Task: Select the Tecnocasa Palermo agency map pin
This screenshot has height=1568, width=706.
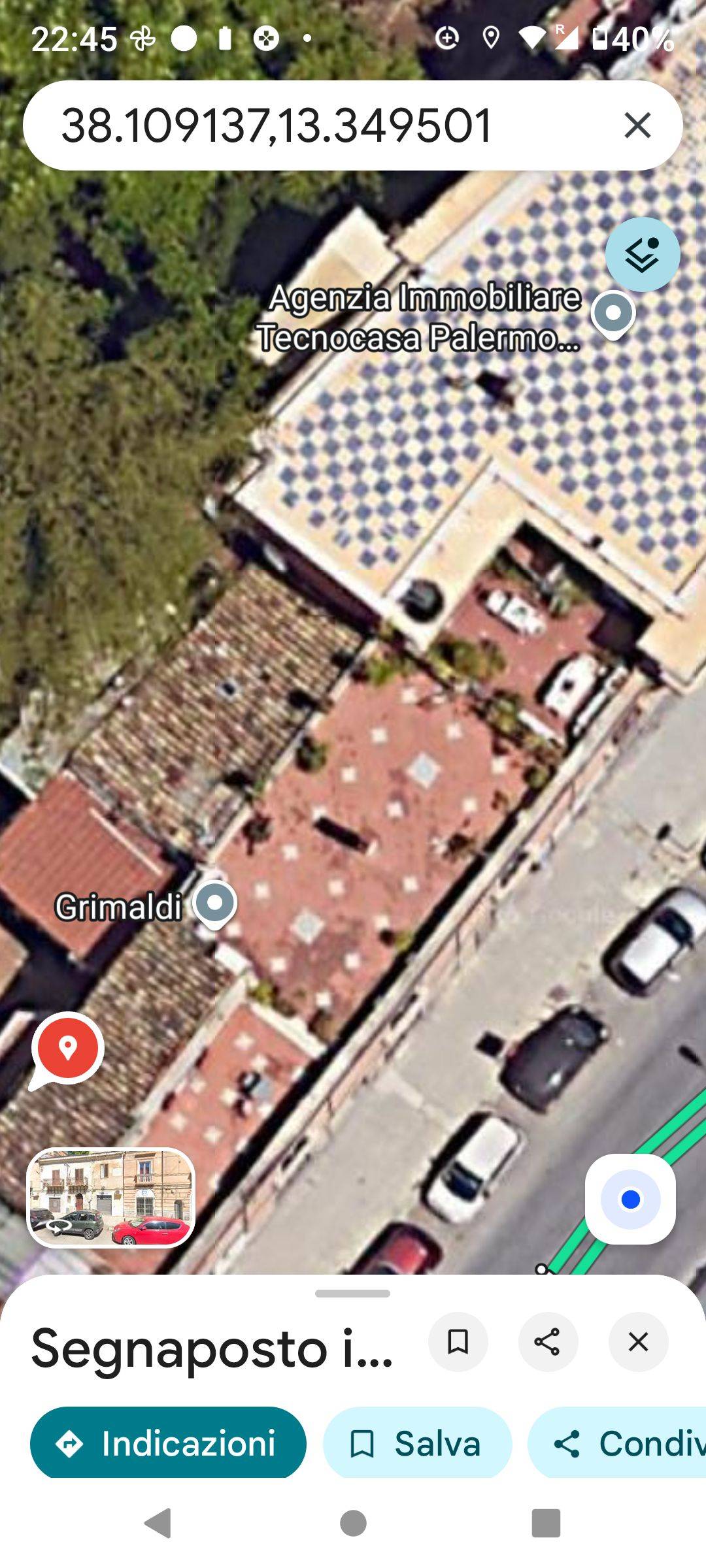Action: pyautogui.click(x=613, y=315)
